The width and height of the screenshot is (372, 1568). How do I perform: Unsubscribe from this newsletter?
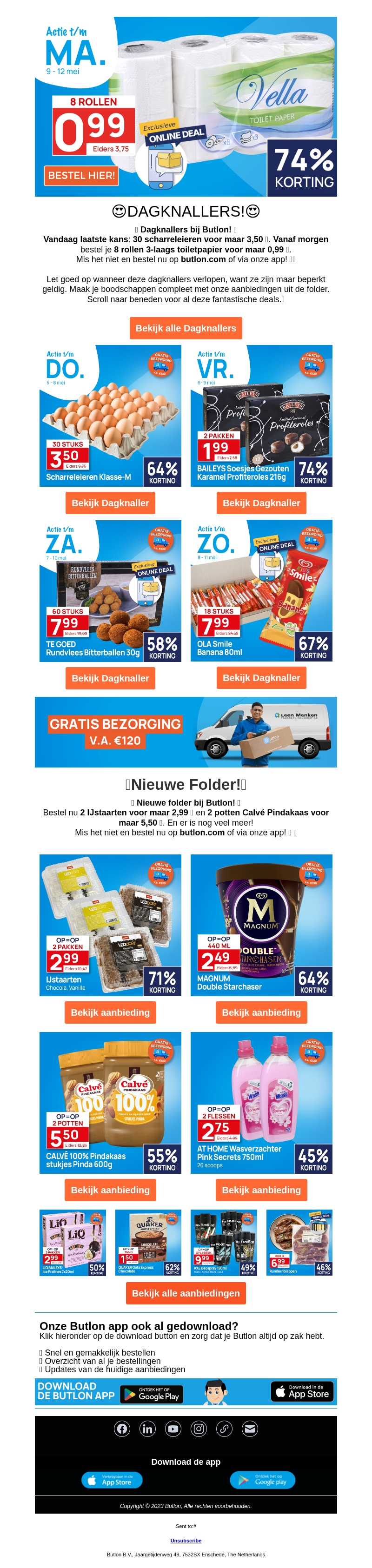[186, 1541]
